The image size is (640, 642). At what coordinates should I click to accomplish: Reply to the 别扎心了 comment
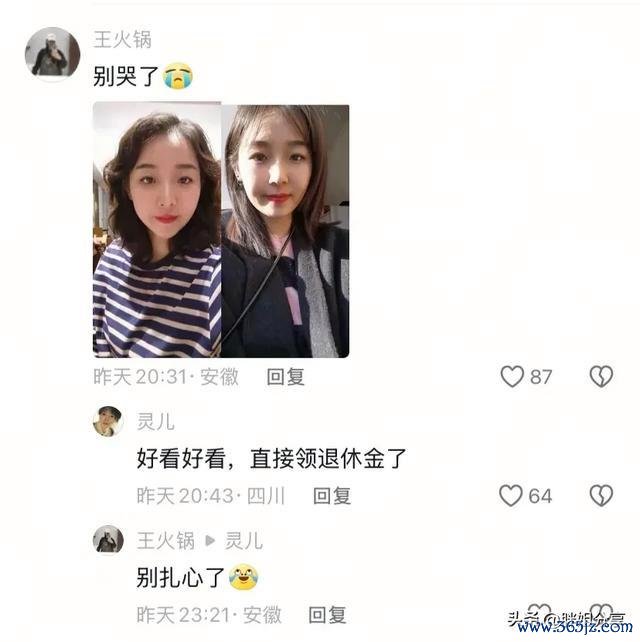click(x=327, y=614)
